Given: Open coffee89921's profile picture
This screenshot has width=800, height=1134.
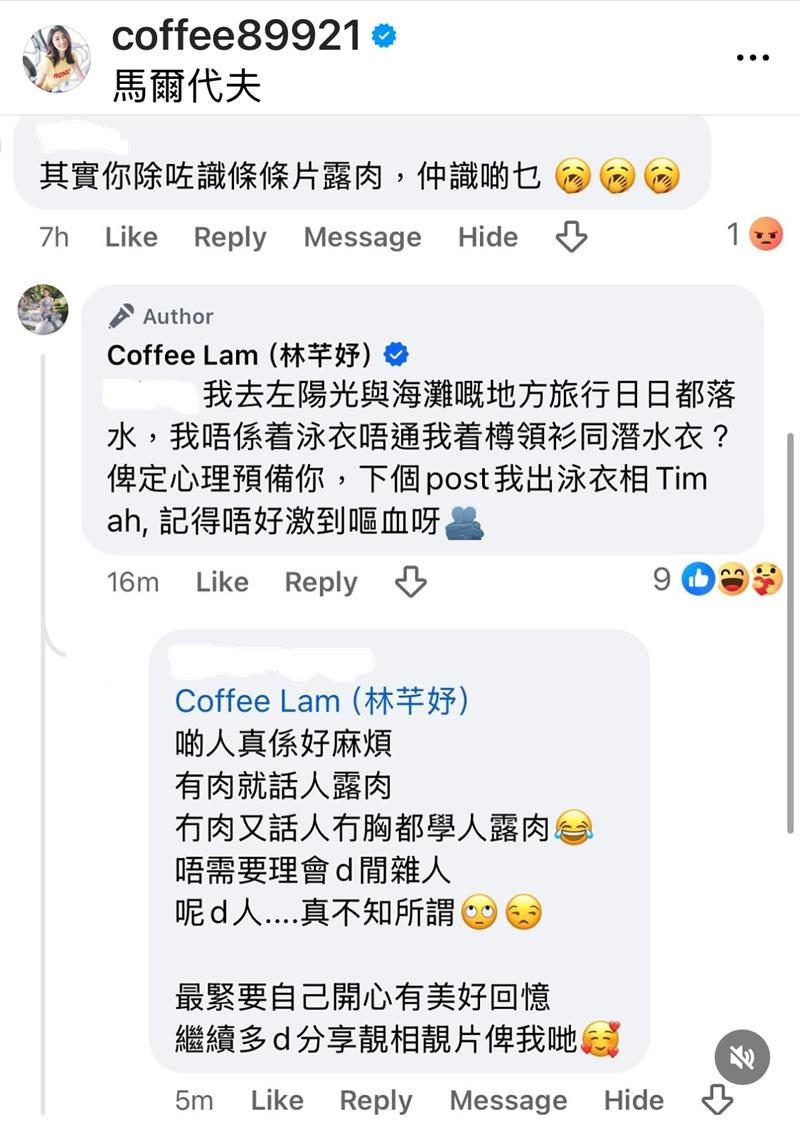Looking at the screenshot, I should click(54, 59).
